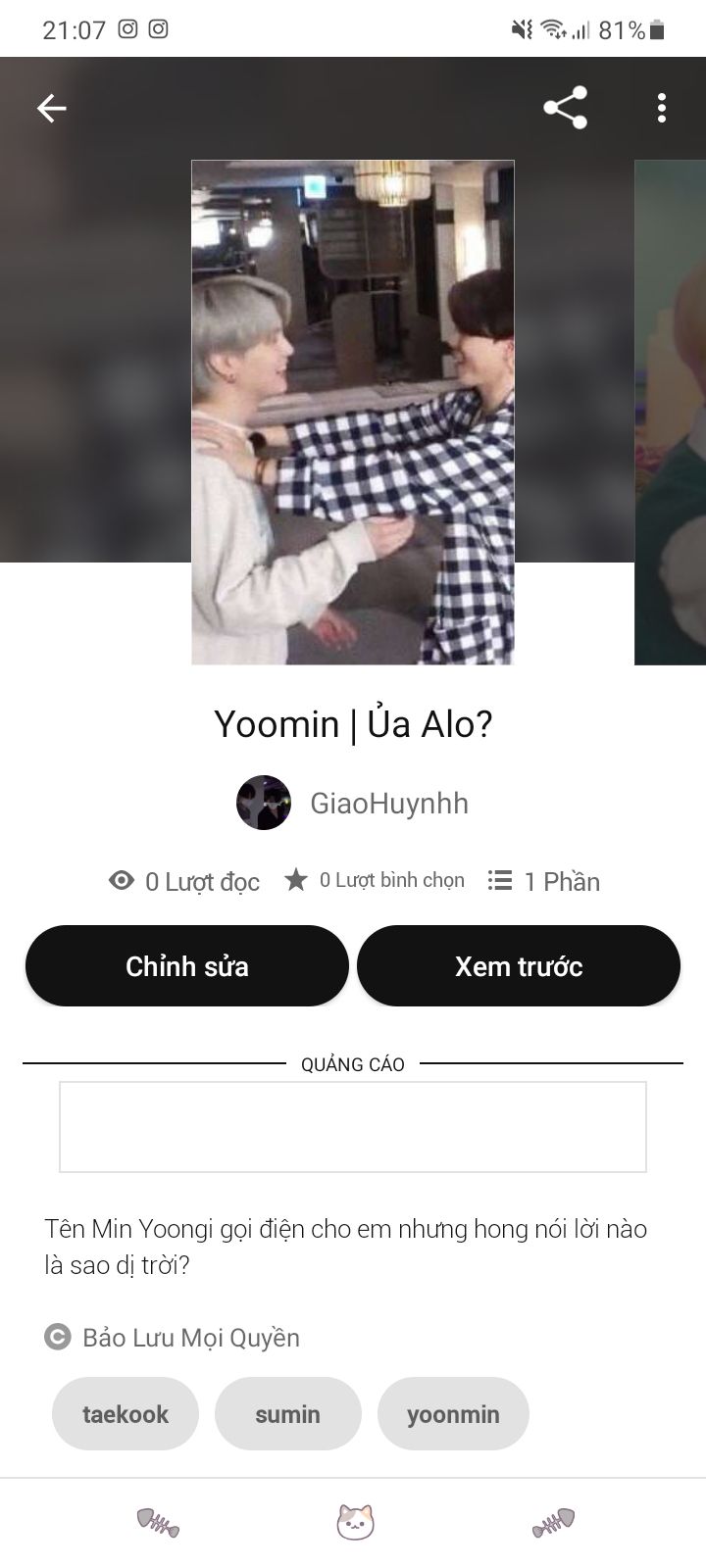Tap the cat home button
This screenshot has width=706, height=1568.
pos(355,1522)
